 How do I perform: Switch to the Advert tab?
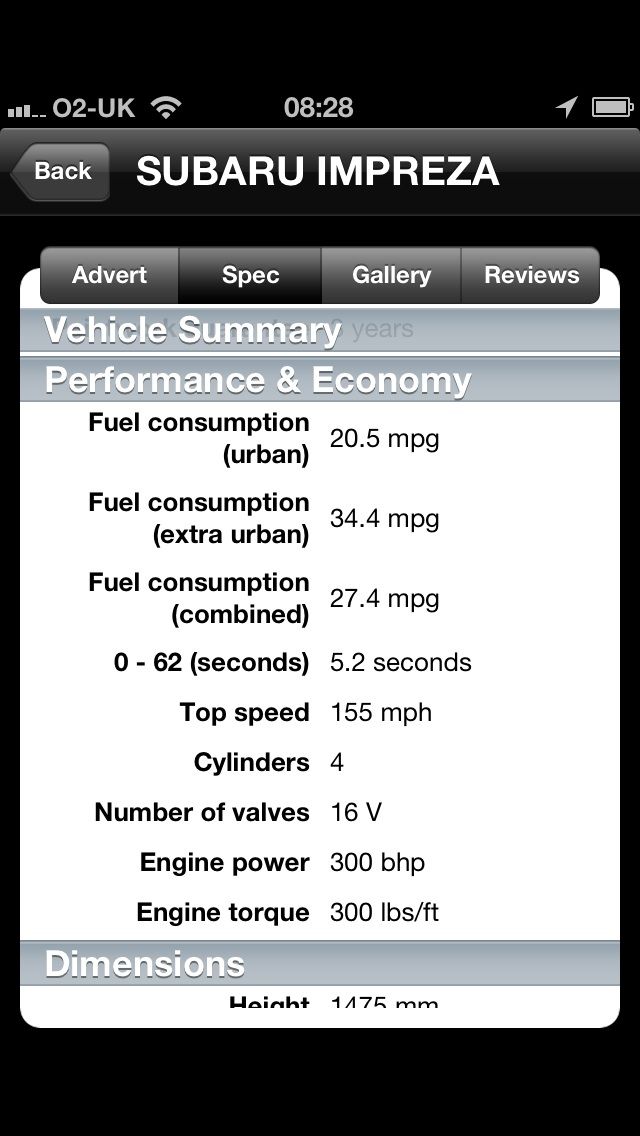109,275
